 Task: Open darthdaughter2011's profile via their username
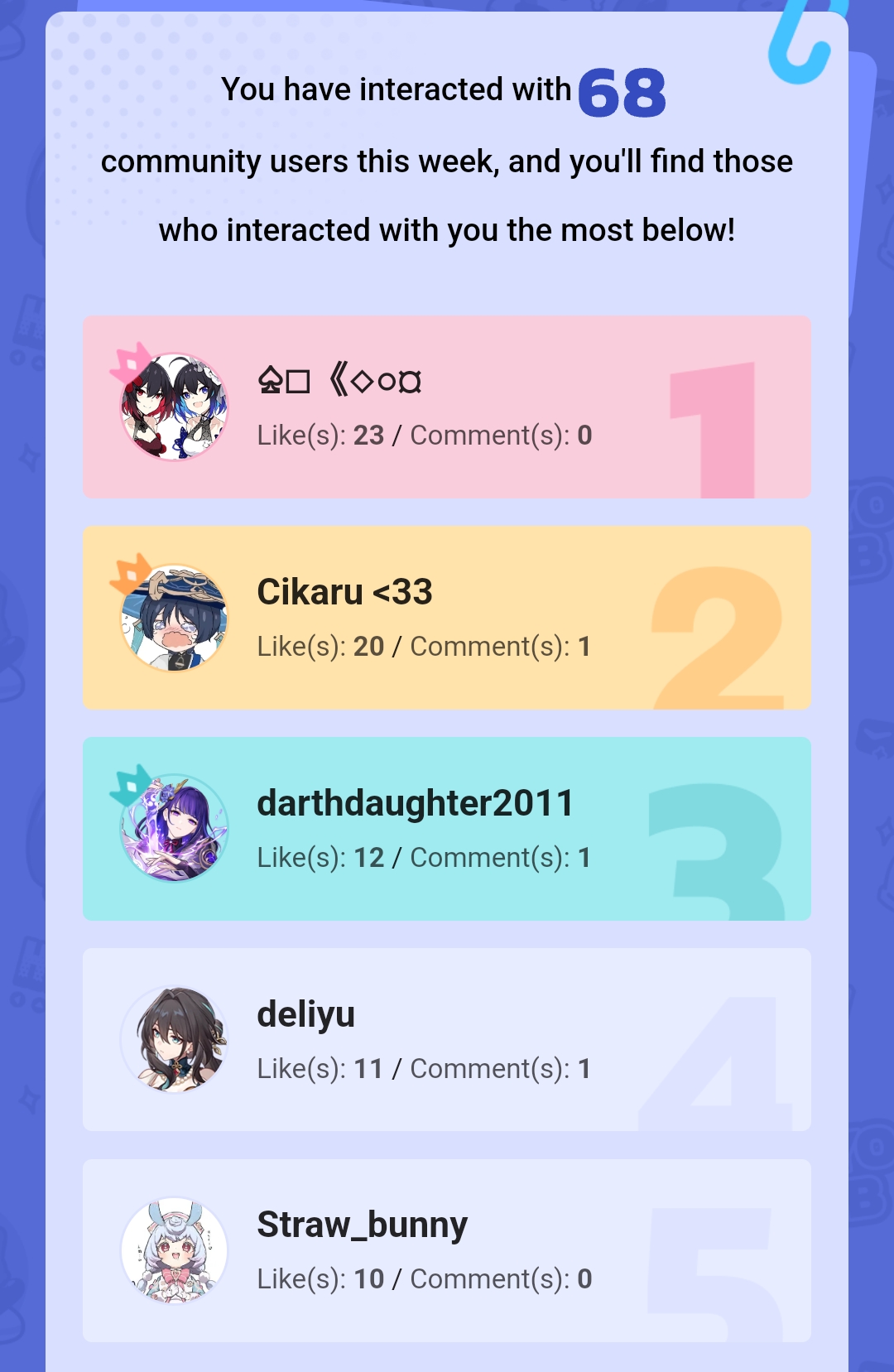pos(416,802)
